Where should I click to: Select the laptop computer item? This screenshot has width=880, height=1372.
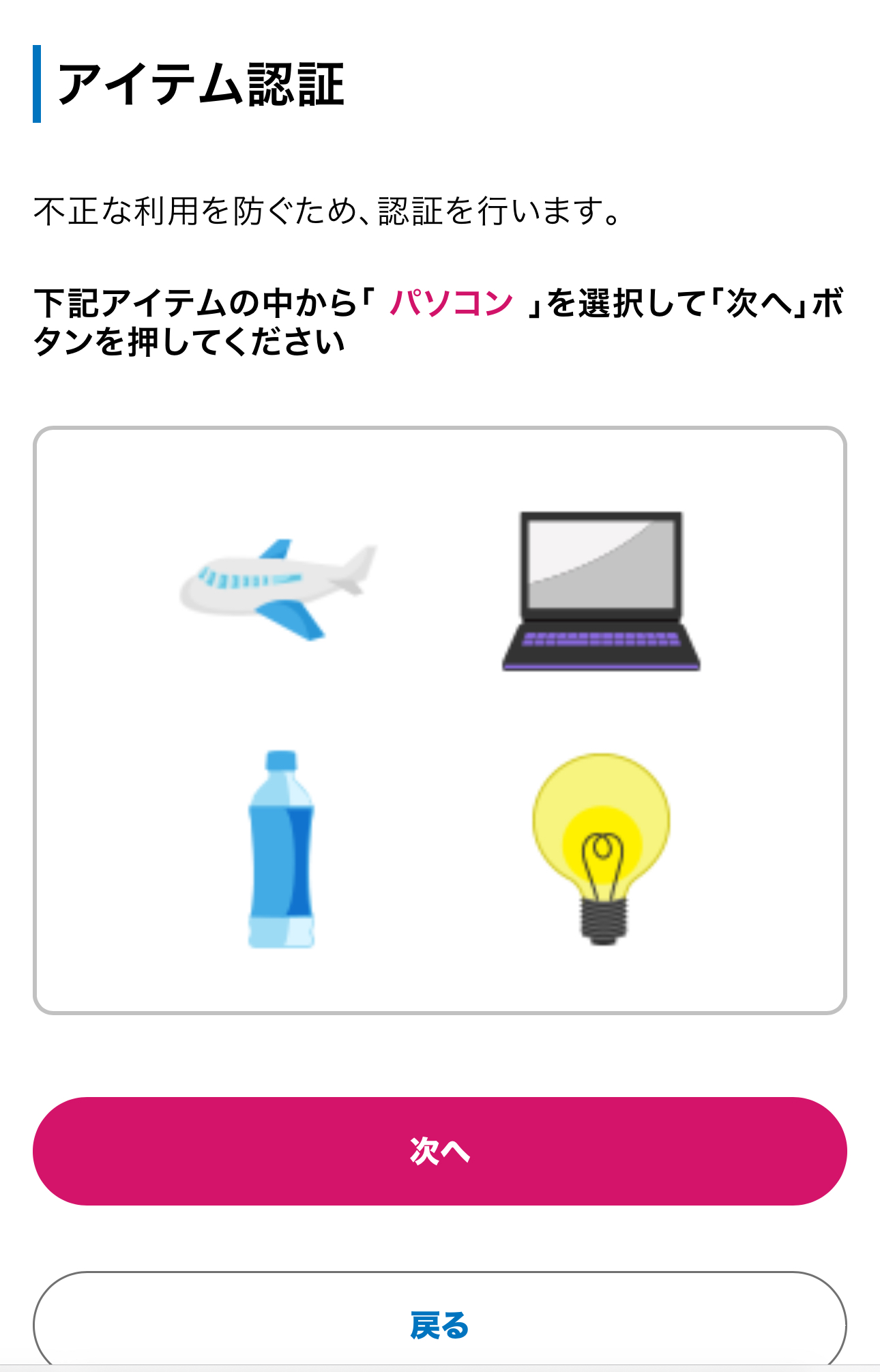click(601, 592)
